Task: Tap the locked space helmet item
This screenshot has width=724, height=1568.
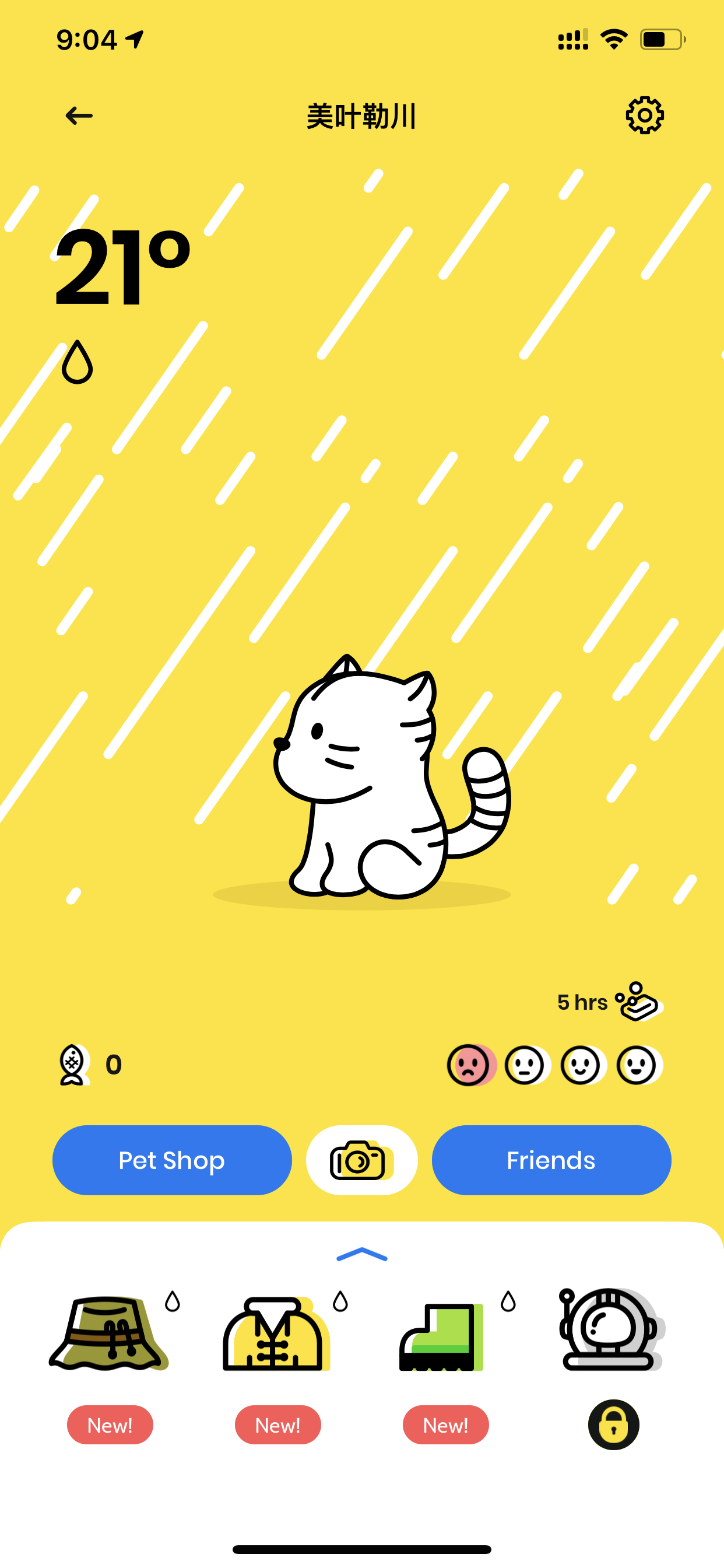Action: coord(611,1330)
